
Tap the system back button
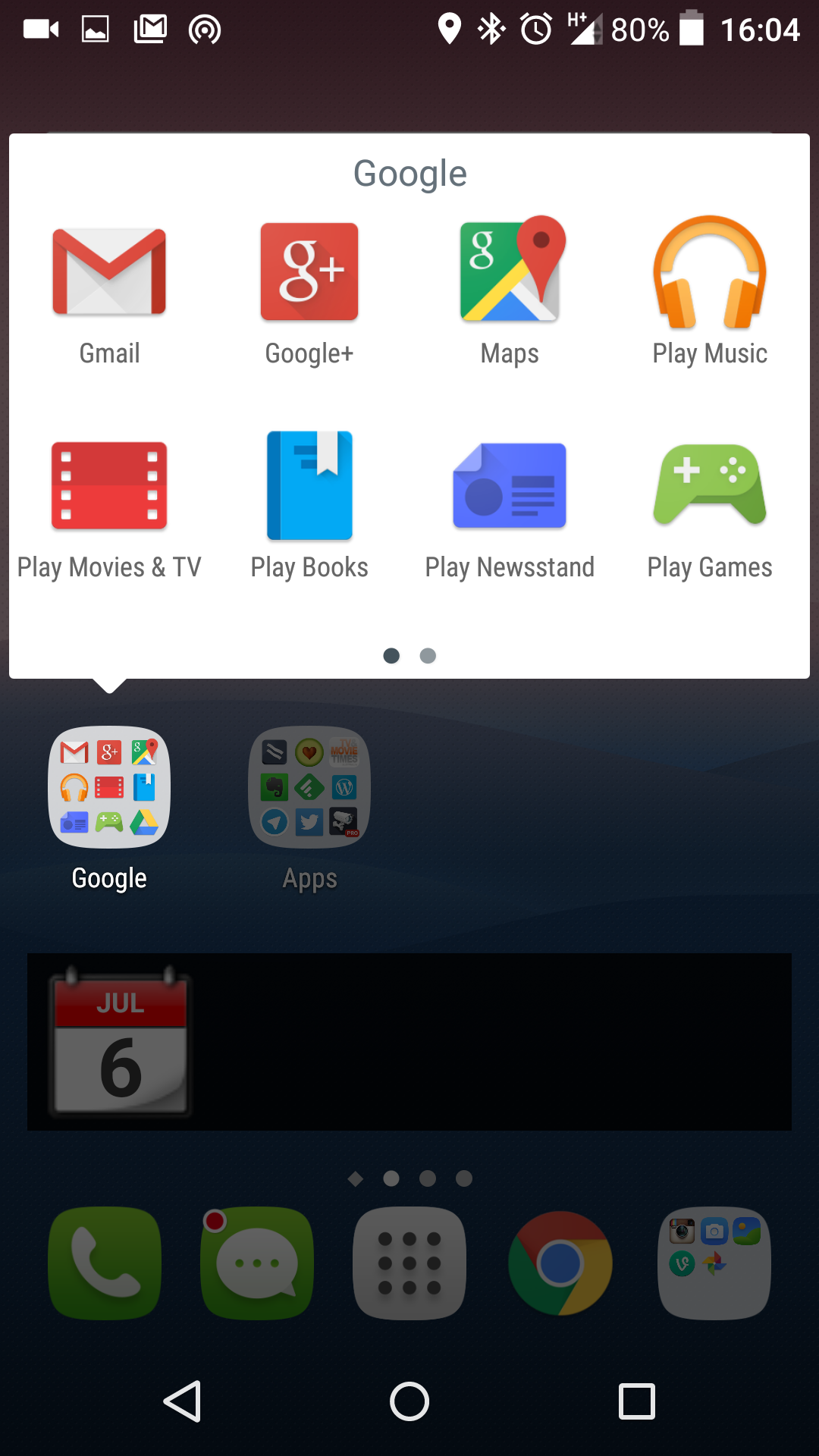[x=182, y=1401]
